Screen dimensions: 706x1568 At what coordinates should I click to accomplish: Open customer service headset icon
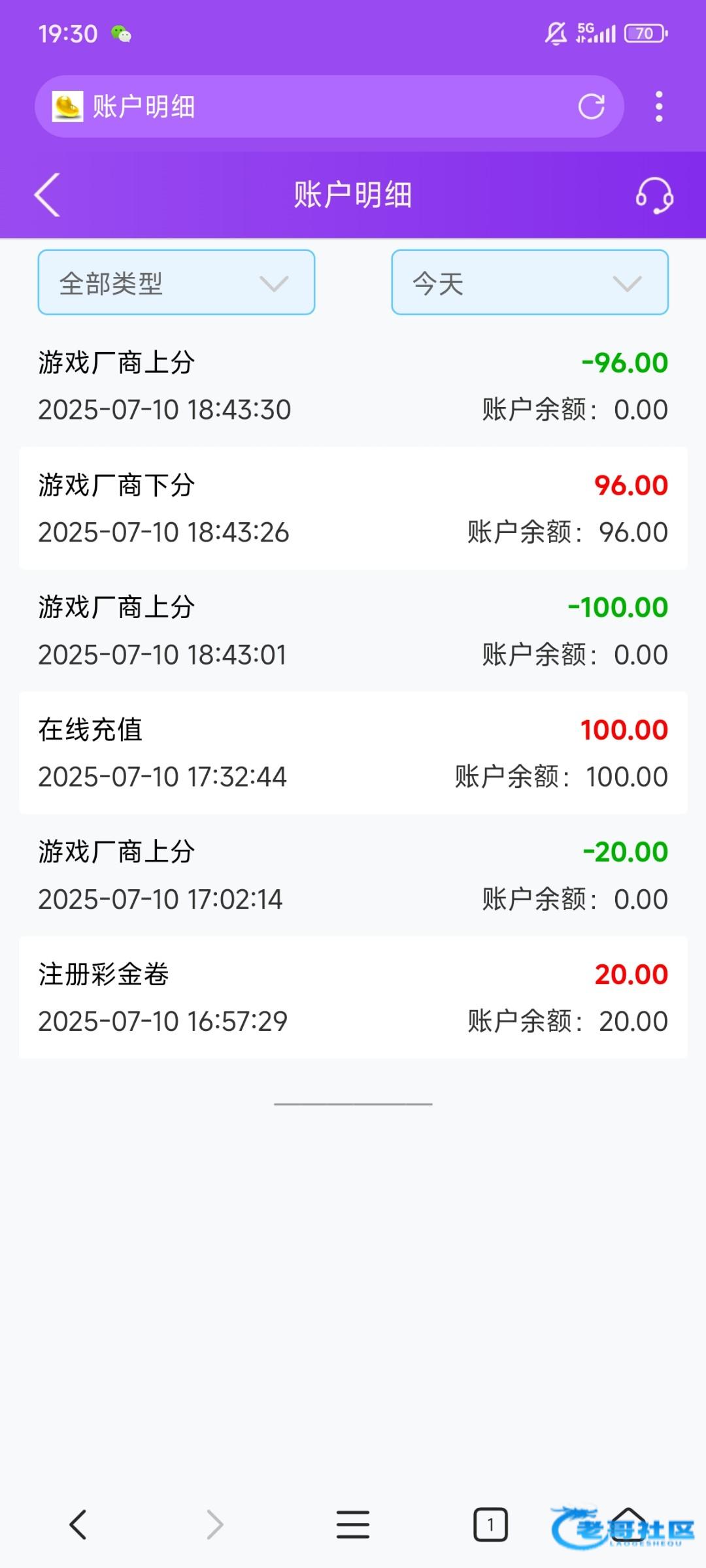[654, 195]
